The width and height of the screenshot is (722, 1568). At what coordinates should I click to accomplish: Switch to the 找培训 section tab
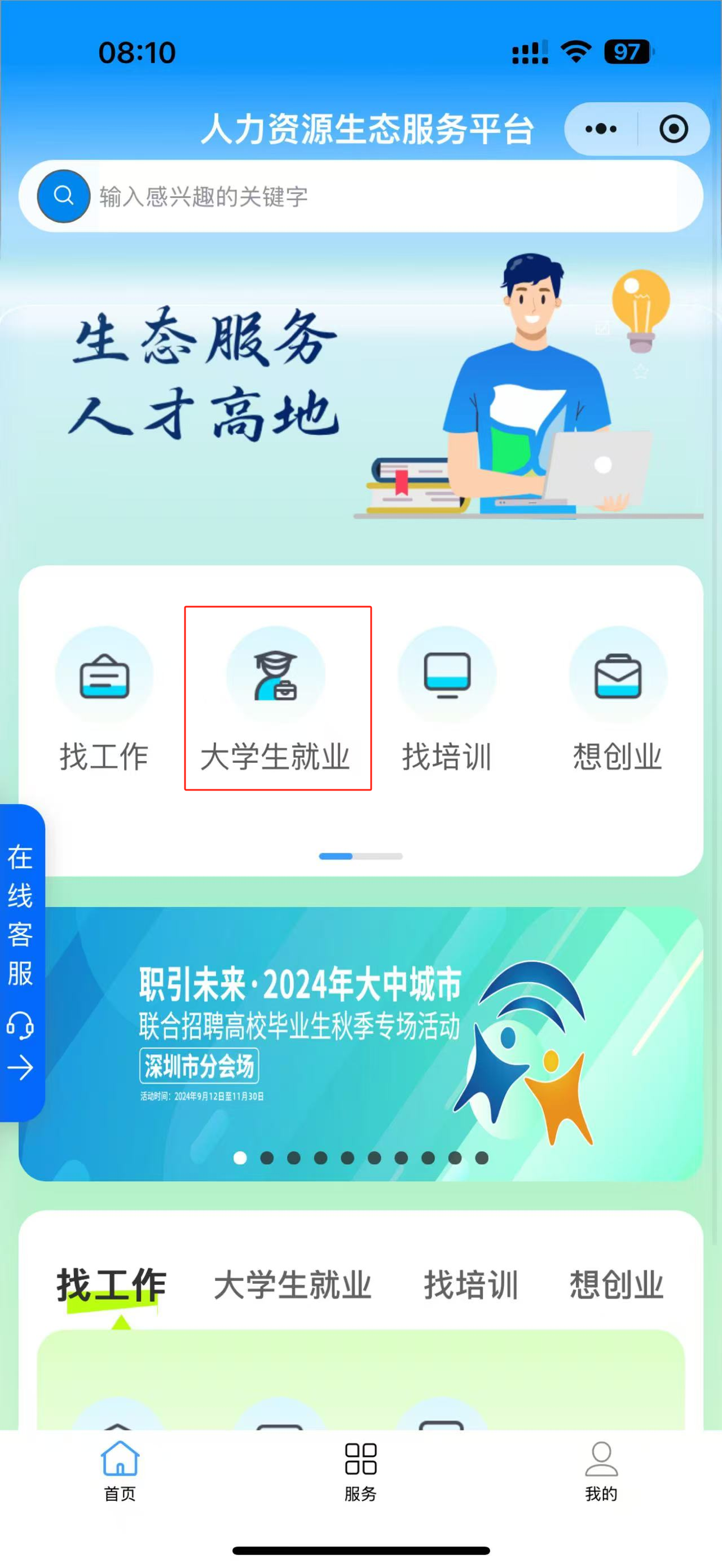pyautogui.click(x=470, y=1284)
